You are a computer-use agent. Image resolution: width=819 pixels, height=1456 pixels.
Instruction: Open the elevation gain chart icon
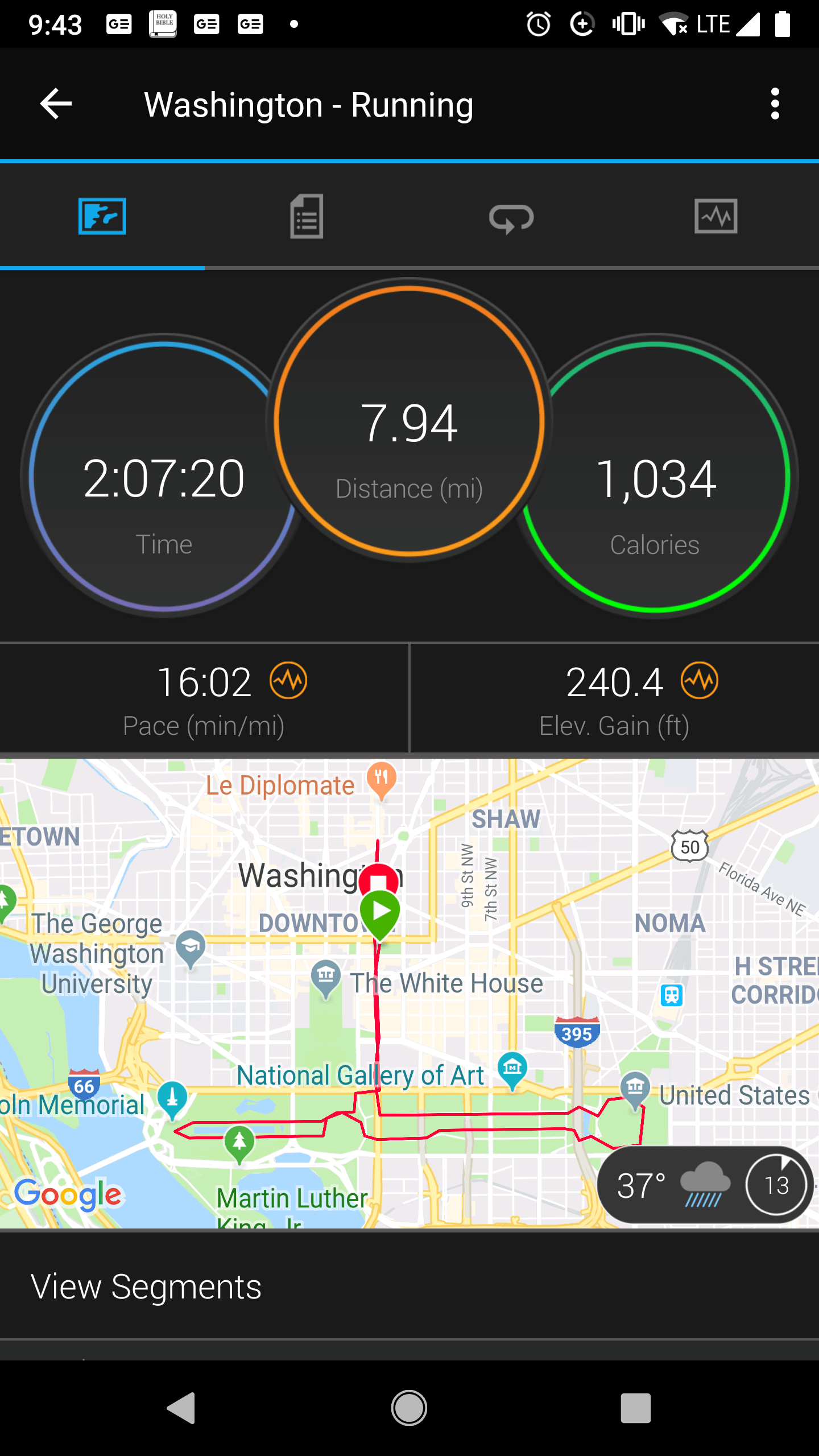click(x=700, y=681)
